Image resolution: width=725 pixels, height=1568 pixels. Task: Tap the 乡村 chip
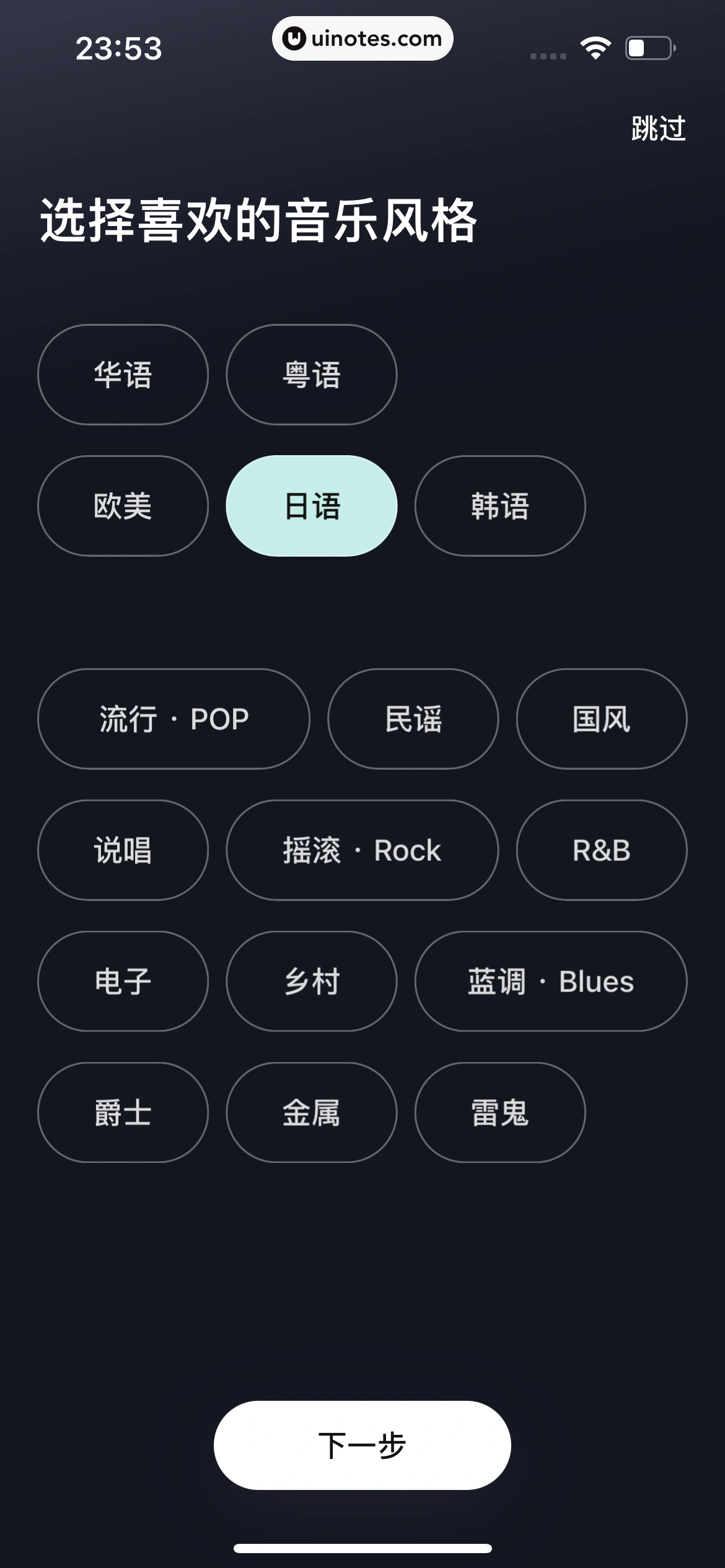click(311, 982)
